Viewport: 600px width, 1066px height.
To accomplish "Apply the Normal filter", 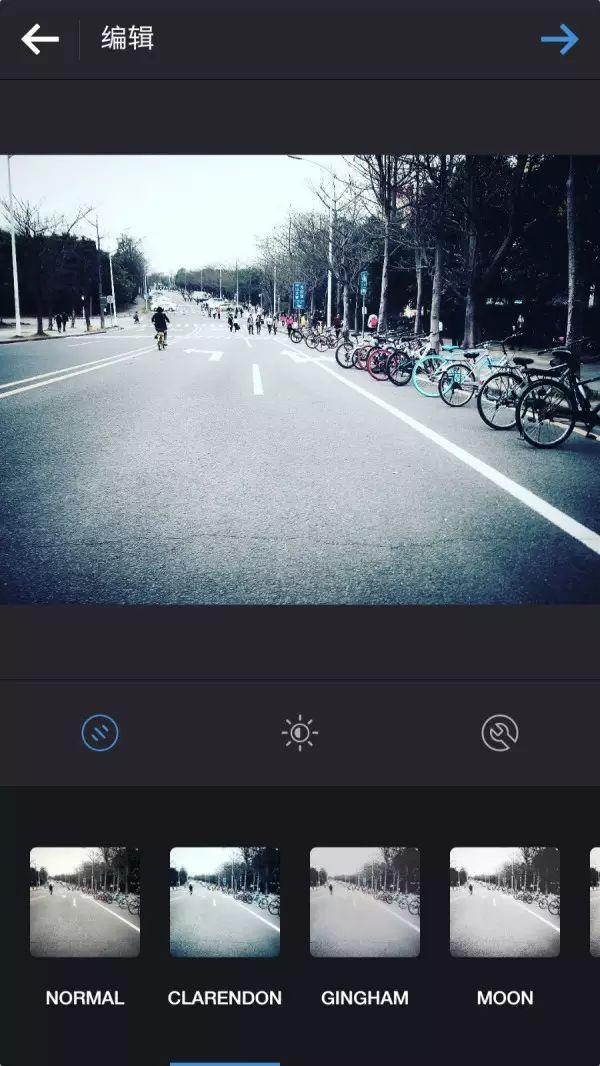I will pos(85,902).
